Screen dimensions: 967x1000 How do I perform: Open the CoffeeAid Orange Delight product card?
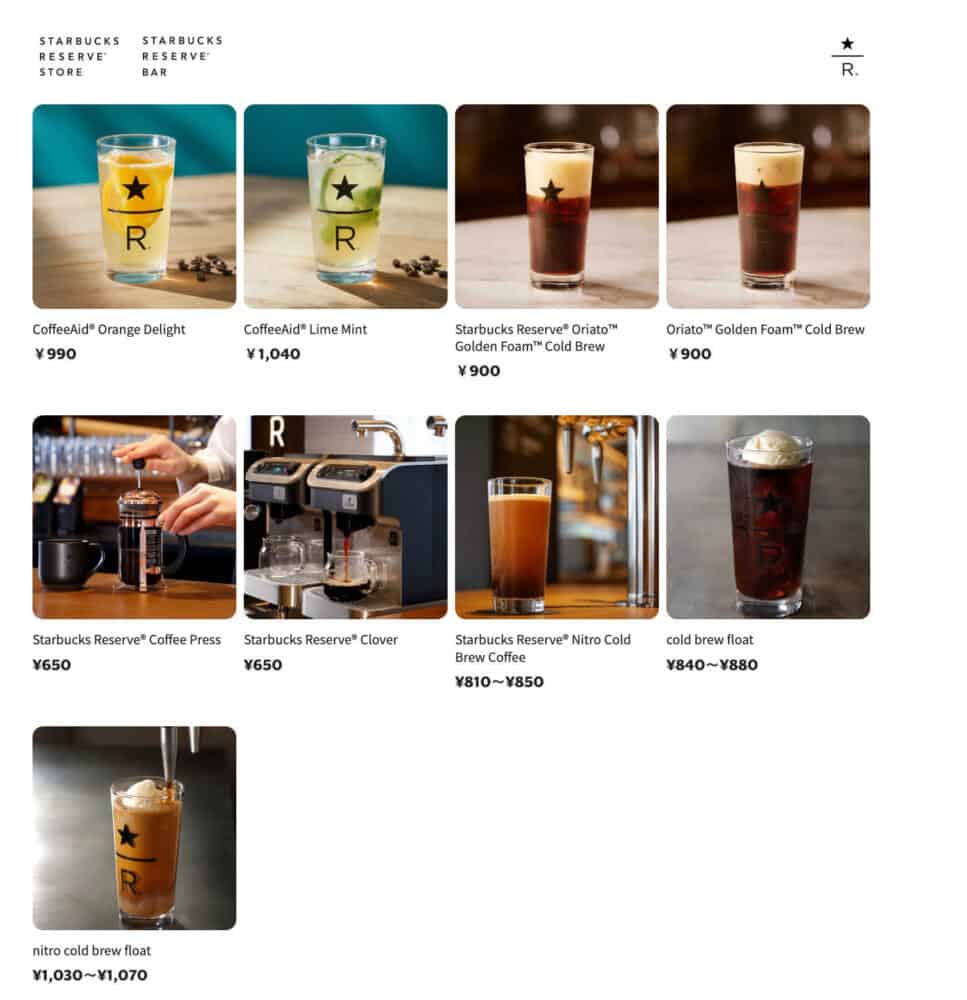[x=134, y=207]
